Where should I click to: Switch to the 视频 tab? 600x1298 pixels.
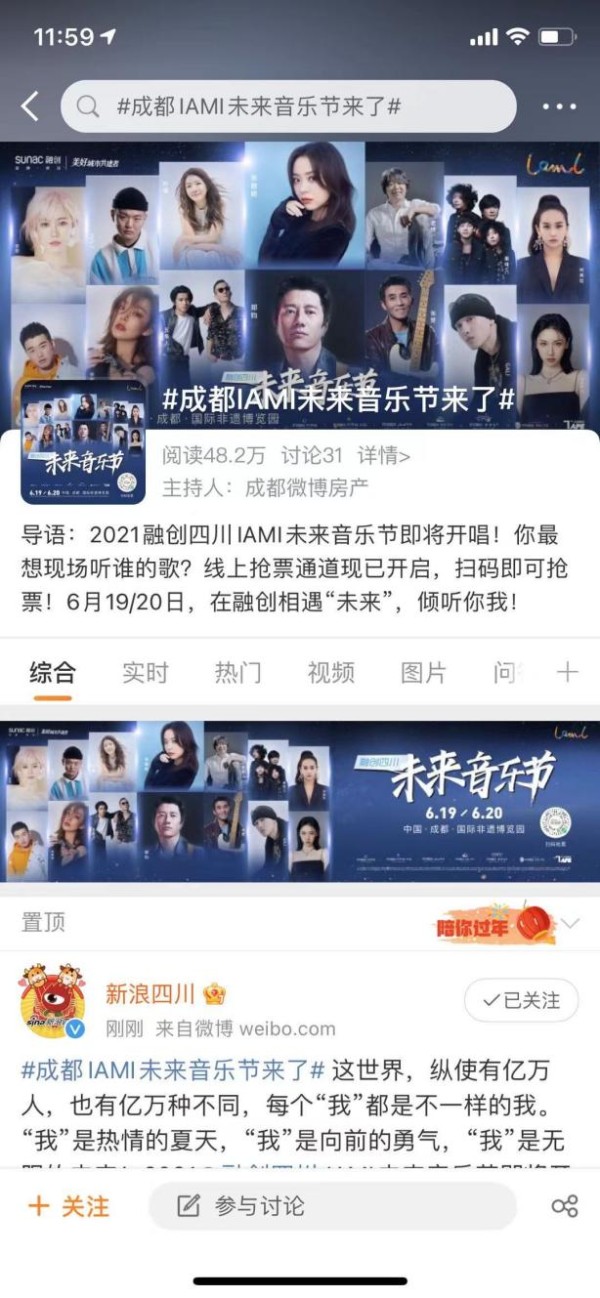click(331, 673)
